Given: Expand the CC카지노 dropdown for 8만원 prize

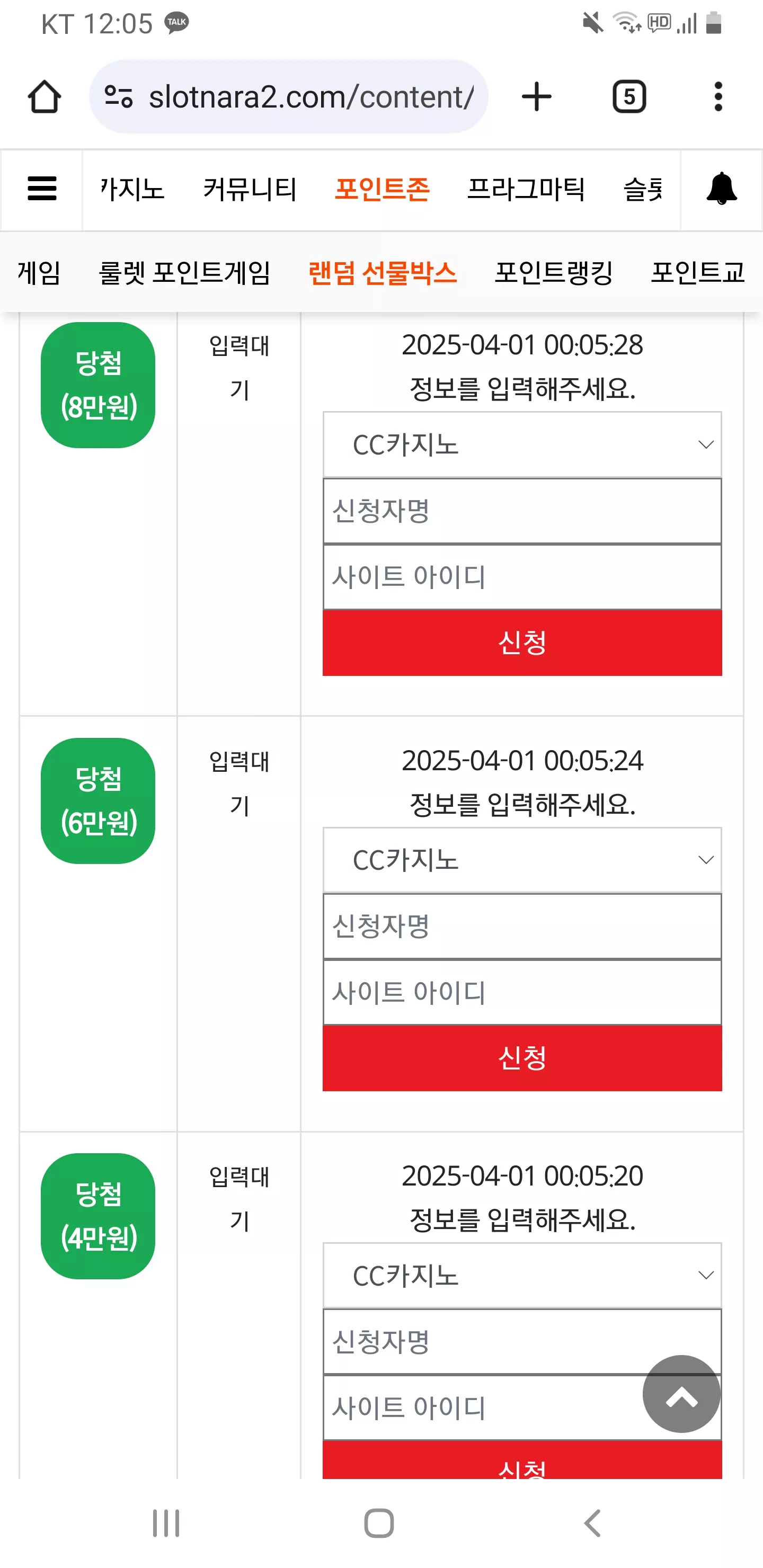Looking at the screenshot, I should (522, 444).
